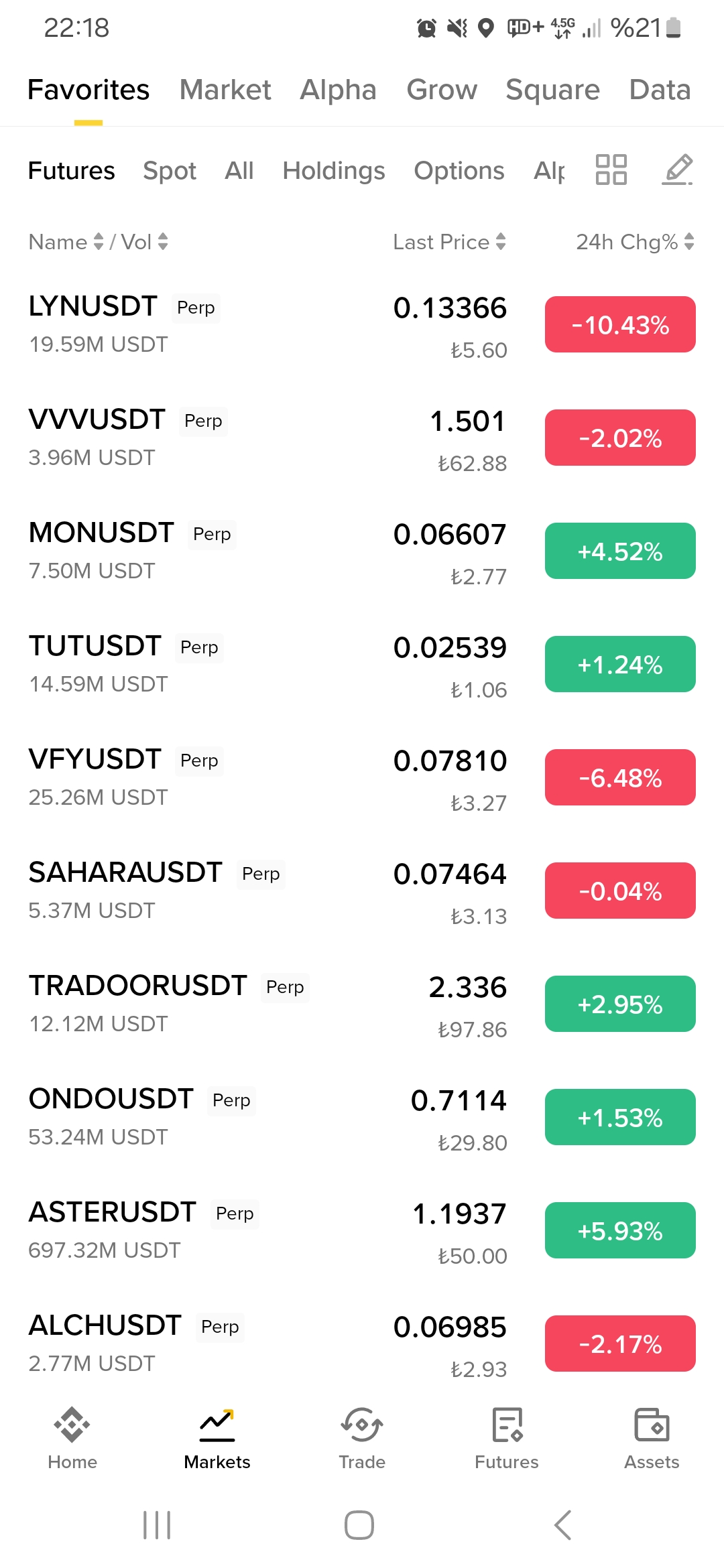Select the Holdings filter tab
724x1568 pixels.
tap(334, 171)
